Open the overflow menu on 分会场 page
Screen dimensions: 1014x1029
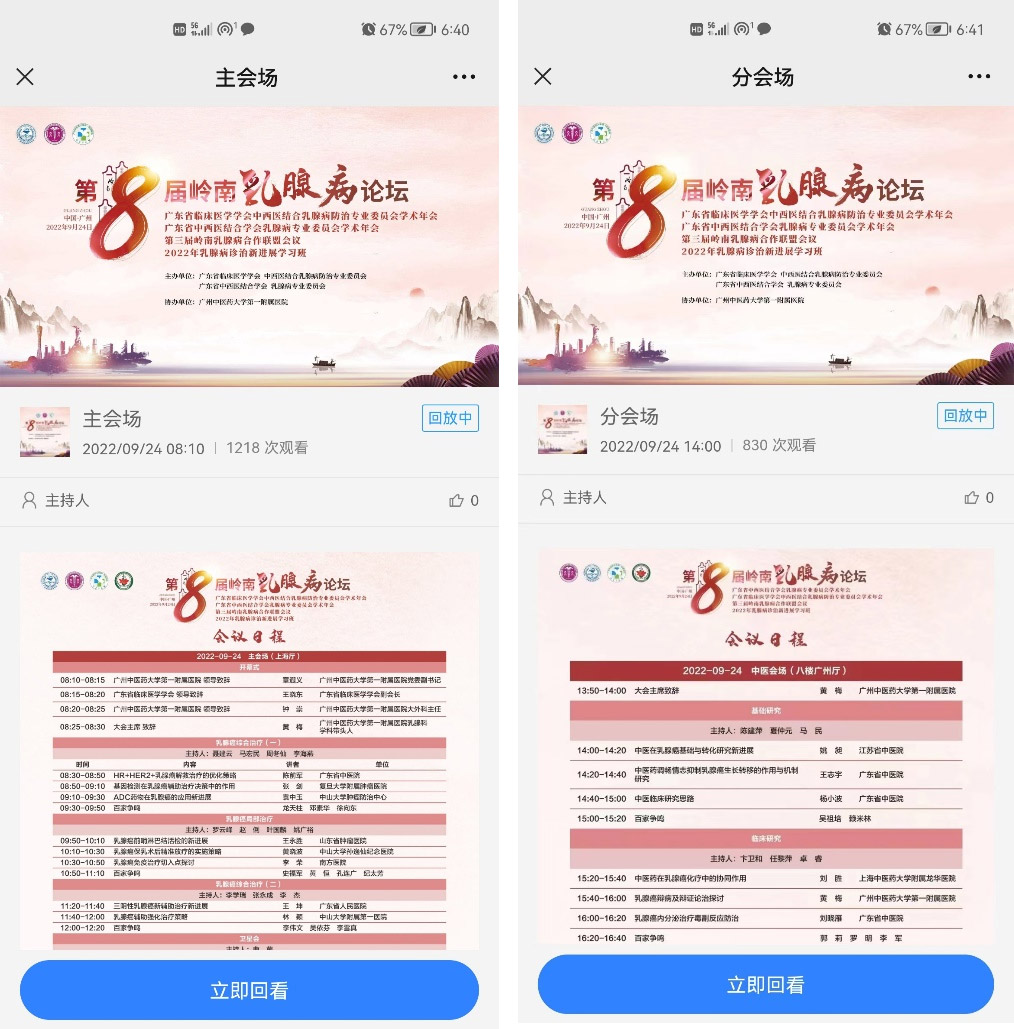tap(979, 77)
